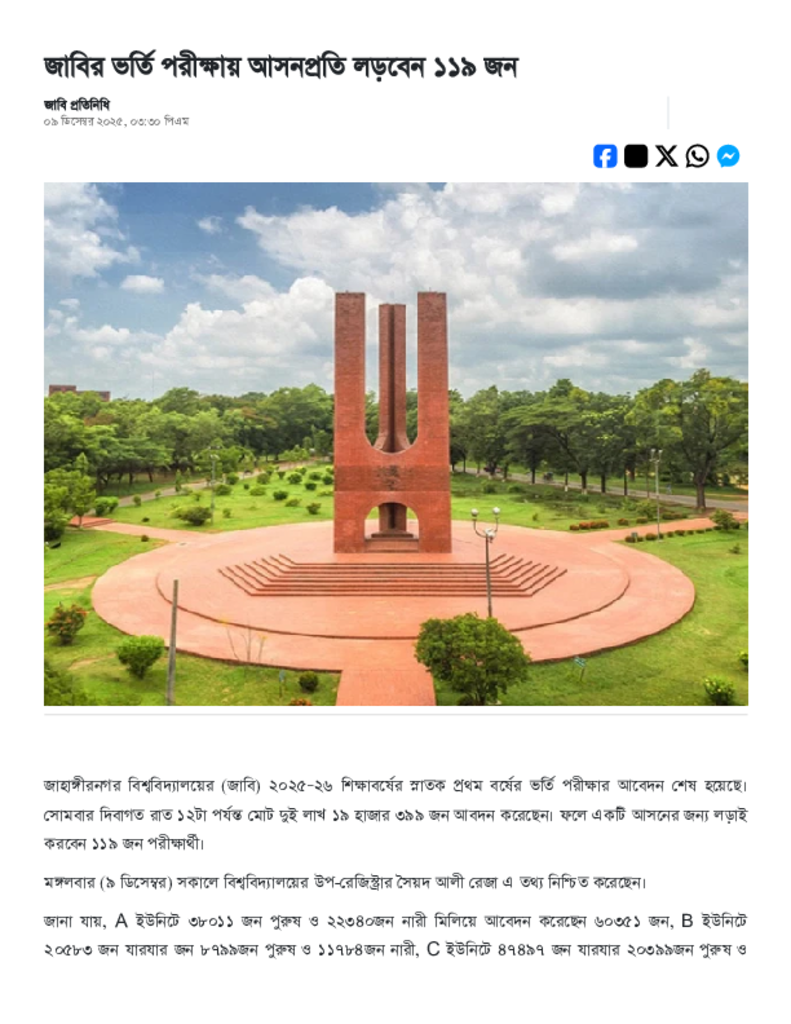Send the article through Messenger
Screen dimensions: 791x1024
coord(728,156)
